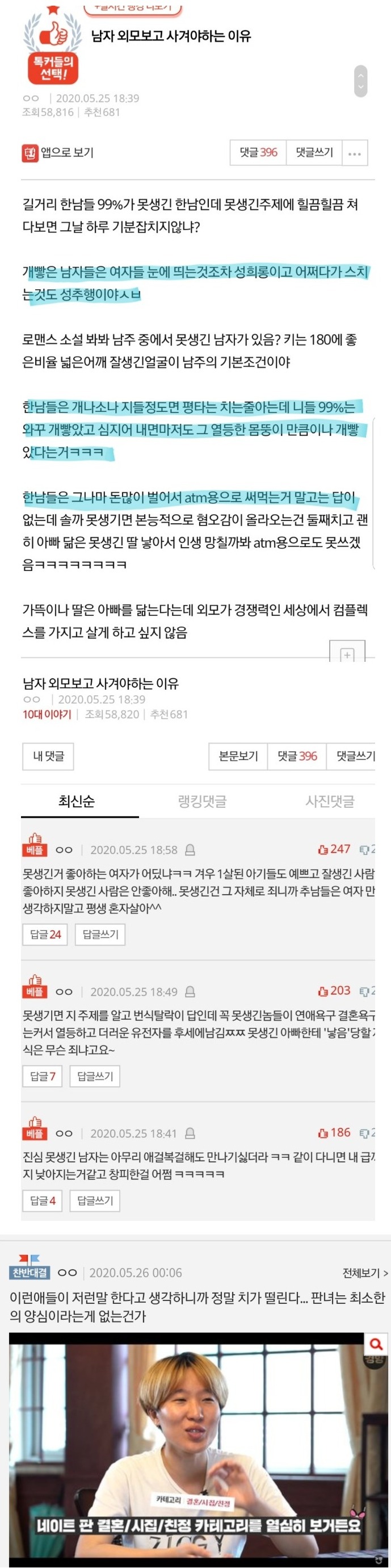The width and height of the screenshot is (391, 1568).
Task: View my comments with 내 댓글
Action: point(48,756)
